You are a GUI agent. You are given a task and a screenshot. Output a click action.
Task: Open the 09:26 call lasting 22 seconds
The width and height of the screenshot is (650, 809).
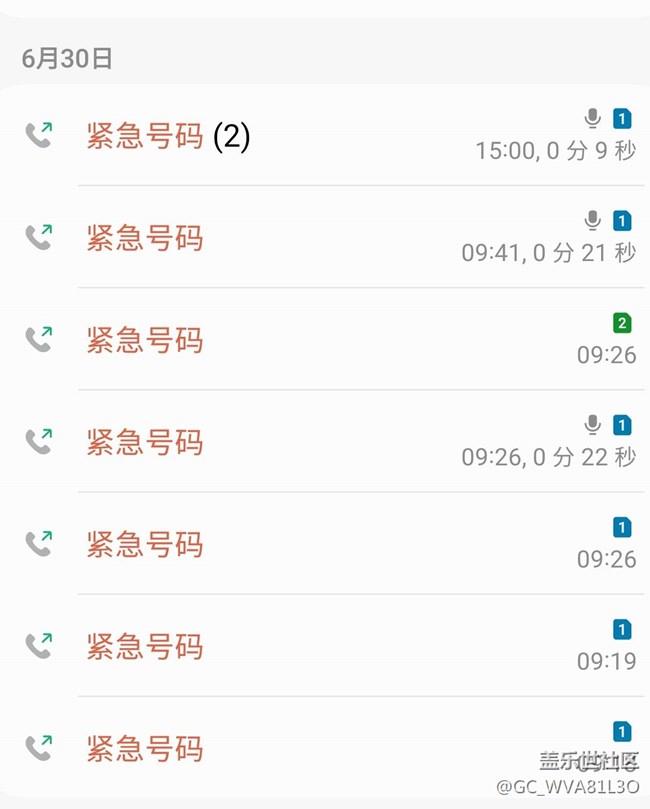tap(325, 441)
